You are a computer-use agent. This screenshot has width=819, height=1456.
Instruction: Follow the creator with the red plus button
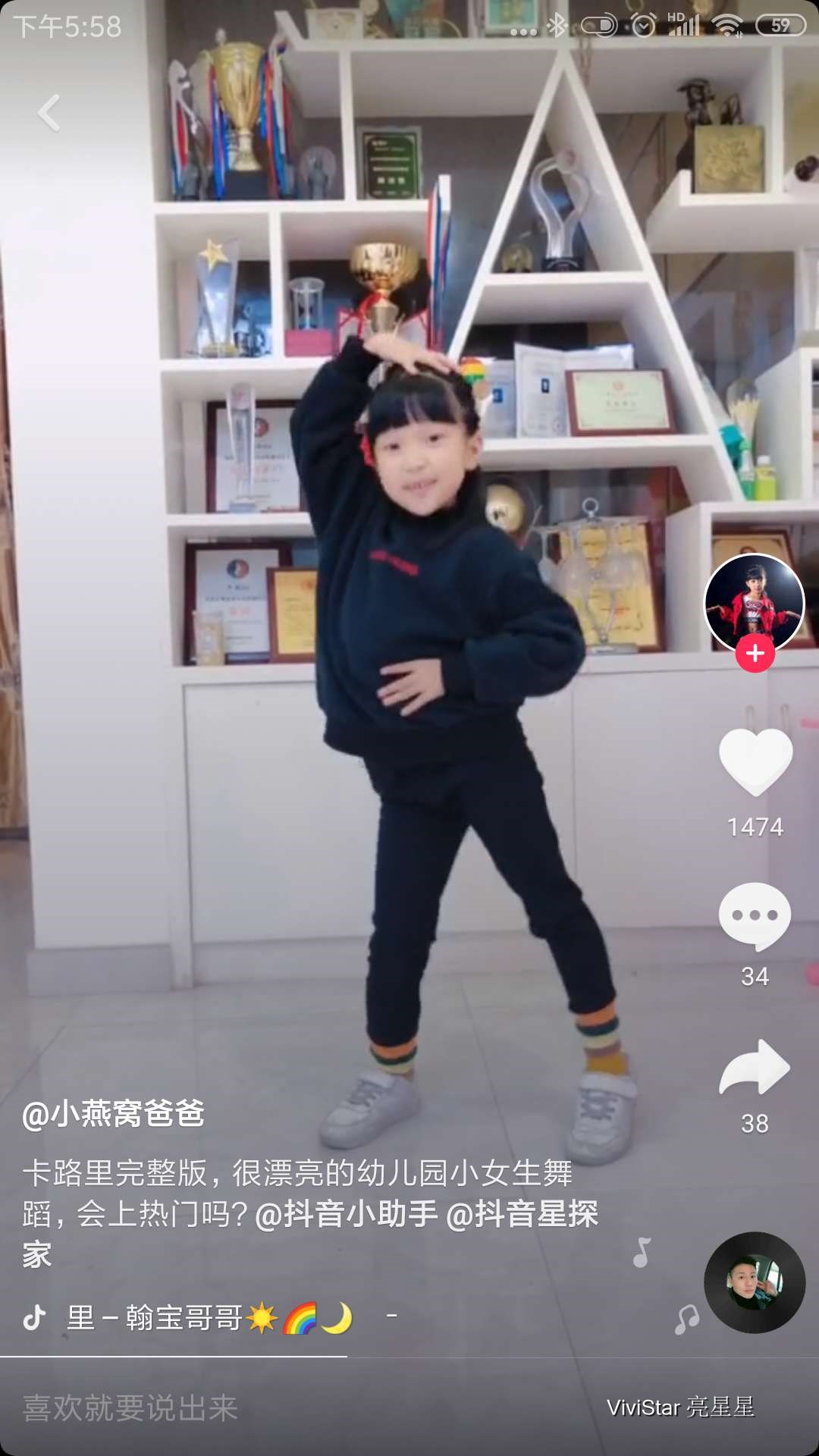click(x=755, y=654)
